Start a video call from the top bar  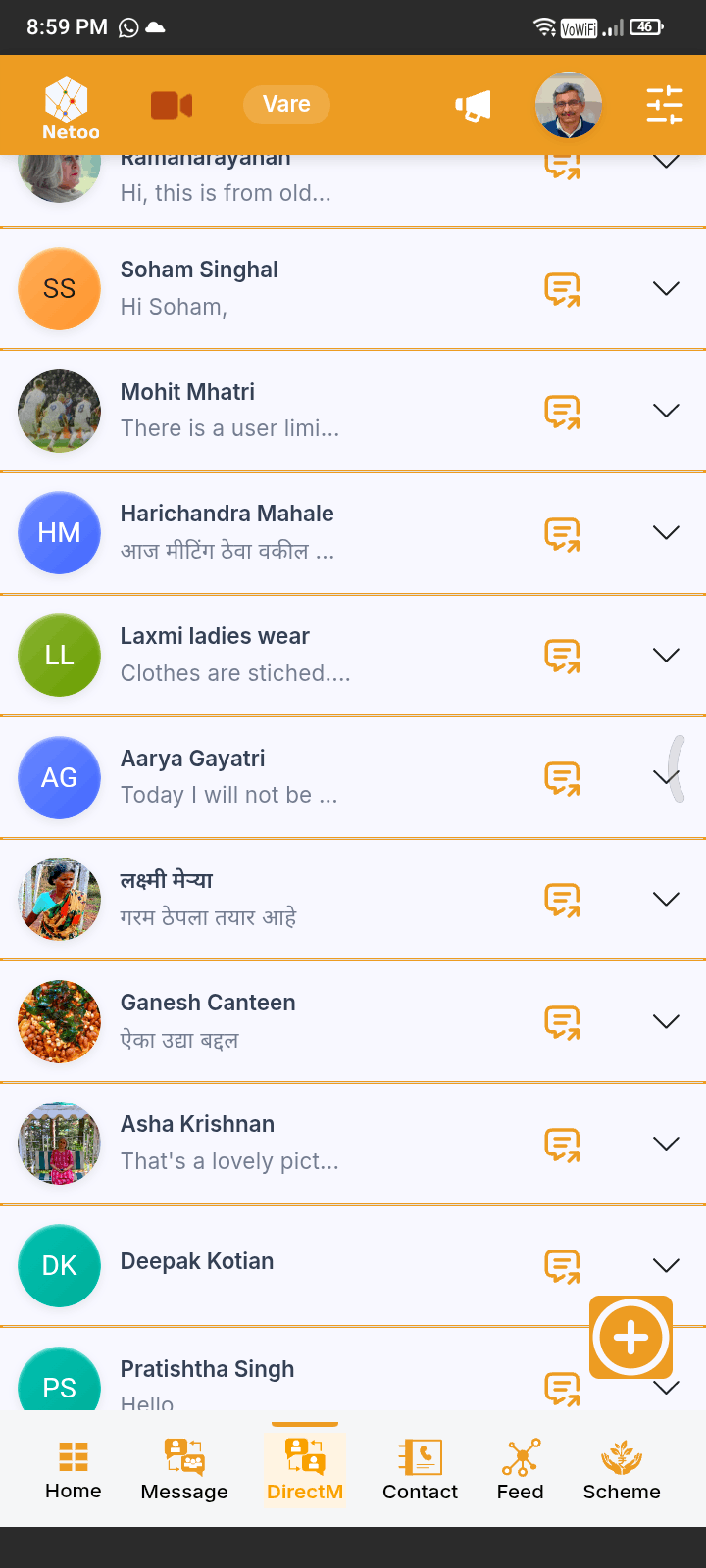coord(172,105)
